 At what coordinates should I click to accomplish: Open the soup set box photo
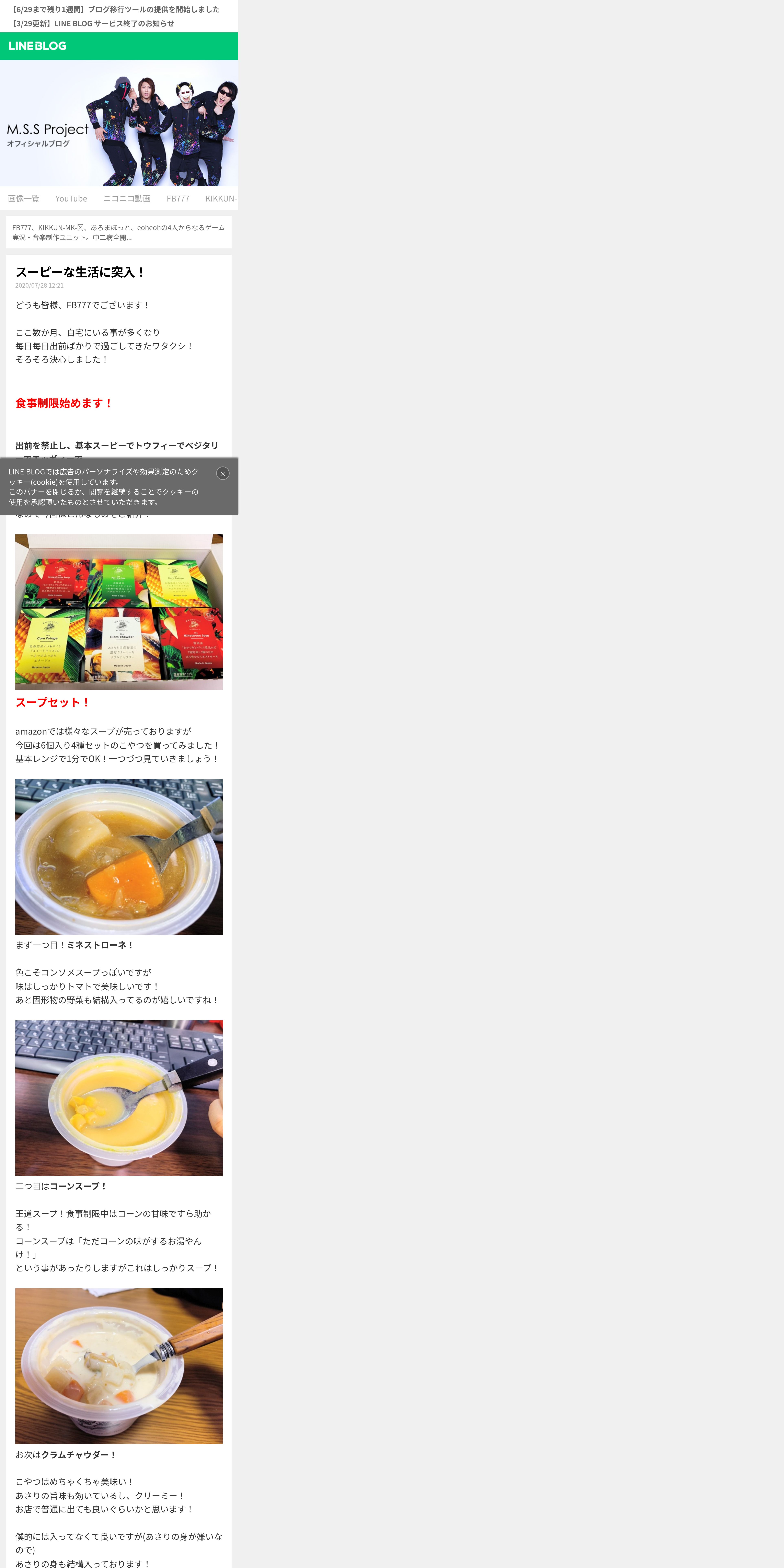click(119, 612)
